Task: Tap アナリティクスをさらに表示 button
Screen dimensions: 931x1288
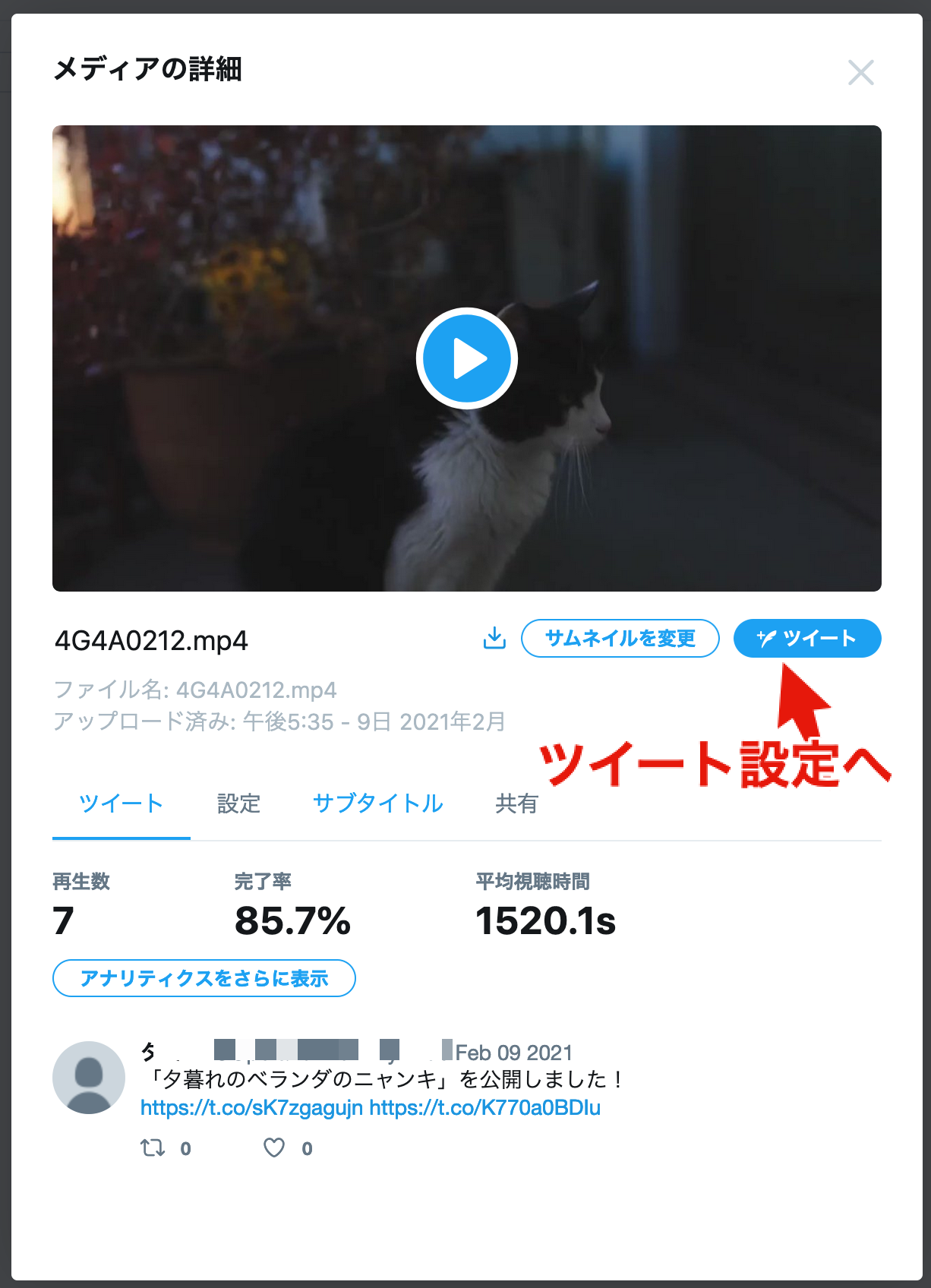Action: coord(204,978)
